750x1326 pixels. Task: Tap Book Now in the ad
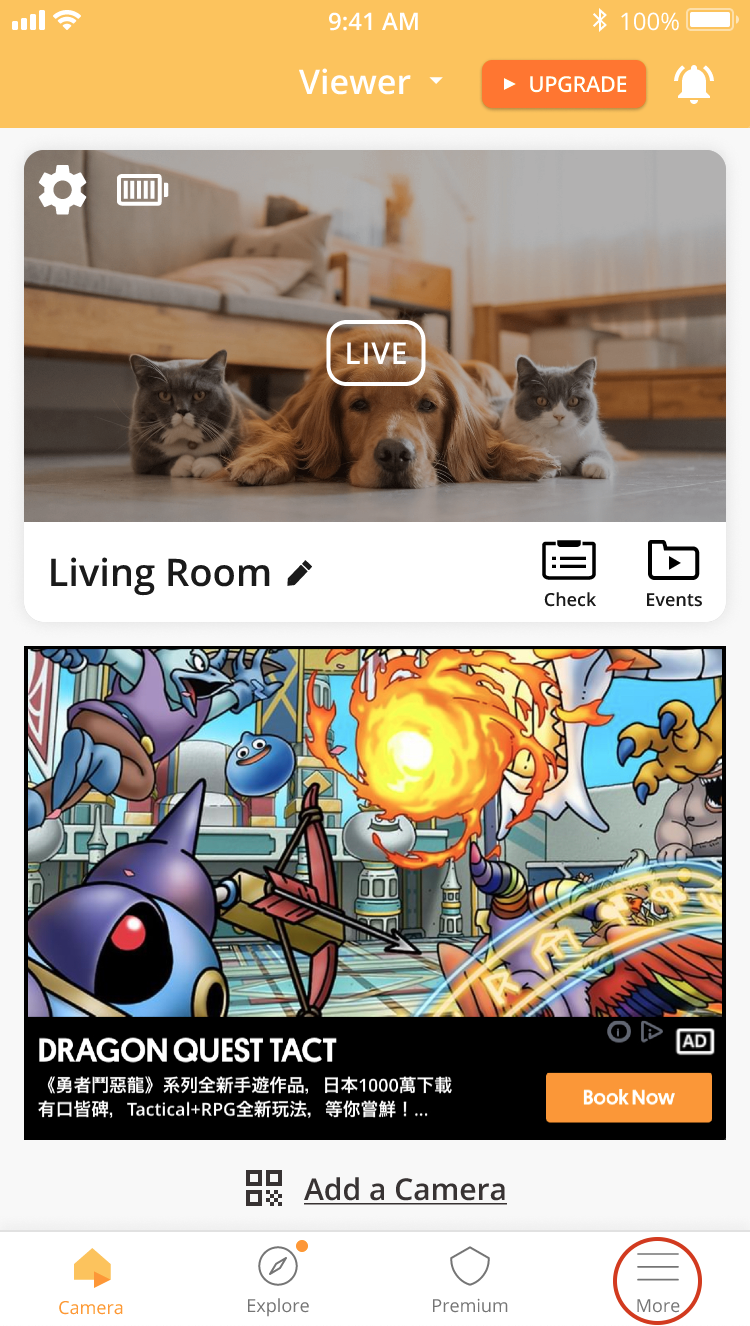[x=628, y=1097]
